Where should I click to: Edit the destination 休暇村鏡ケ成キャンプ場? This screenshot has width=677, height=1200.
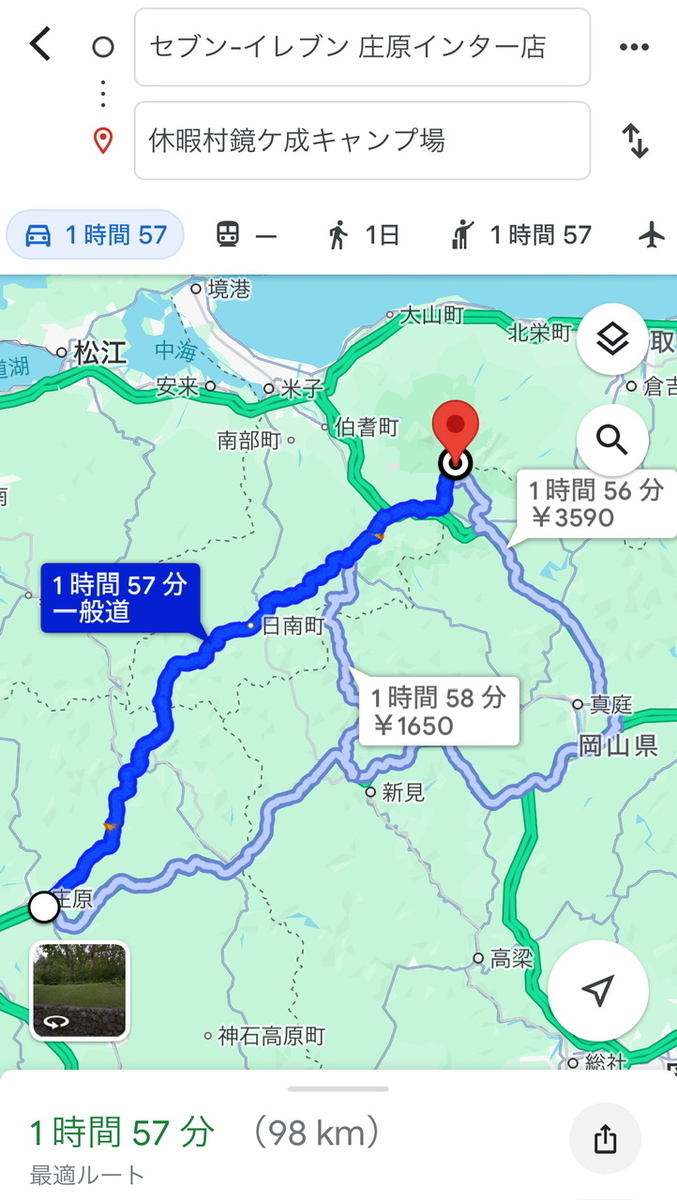point(362,141)
